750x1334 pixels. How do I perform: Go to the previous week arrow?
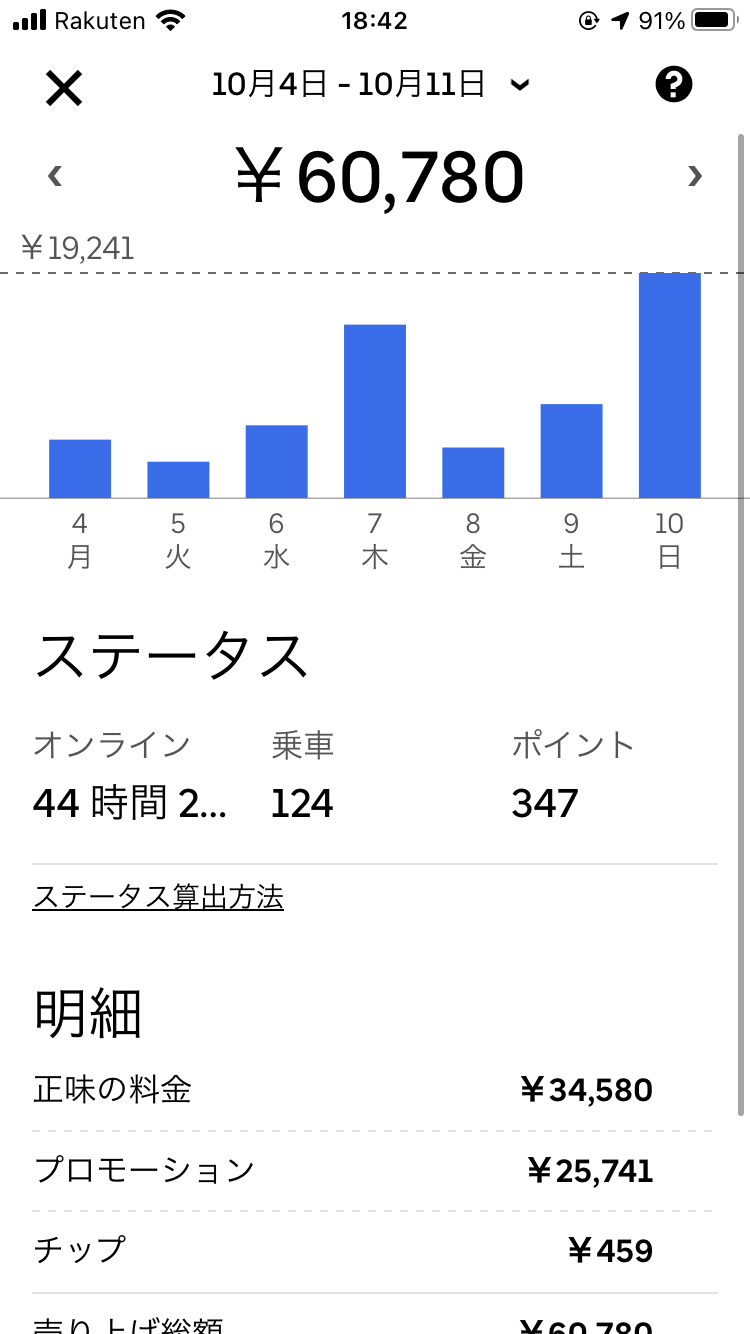(55, 177)
